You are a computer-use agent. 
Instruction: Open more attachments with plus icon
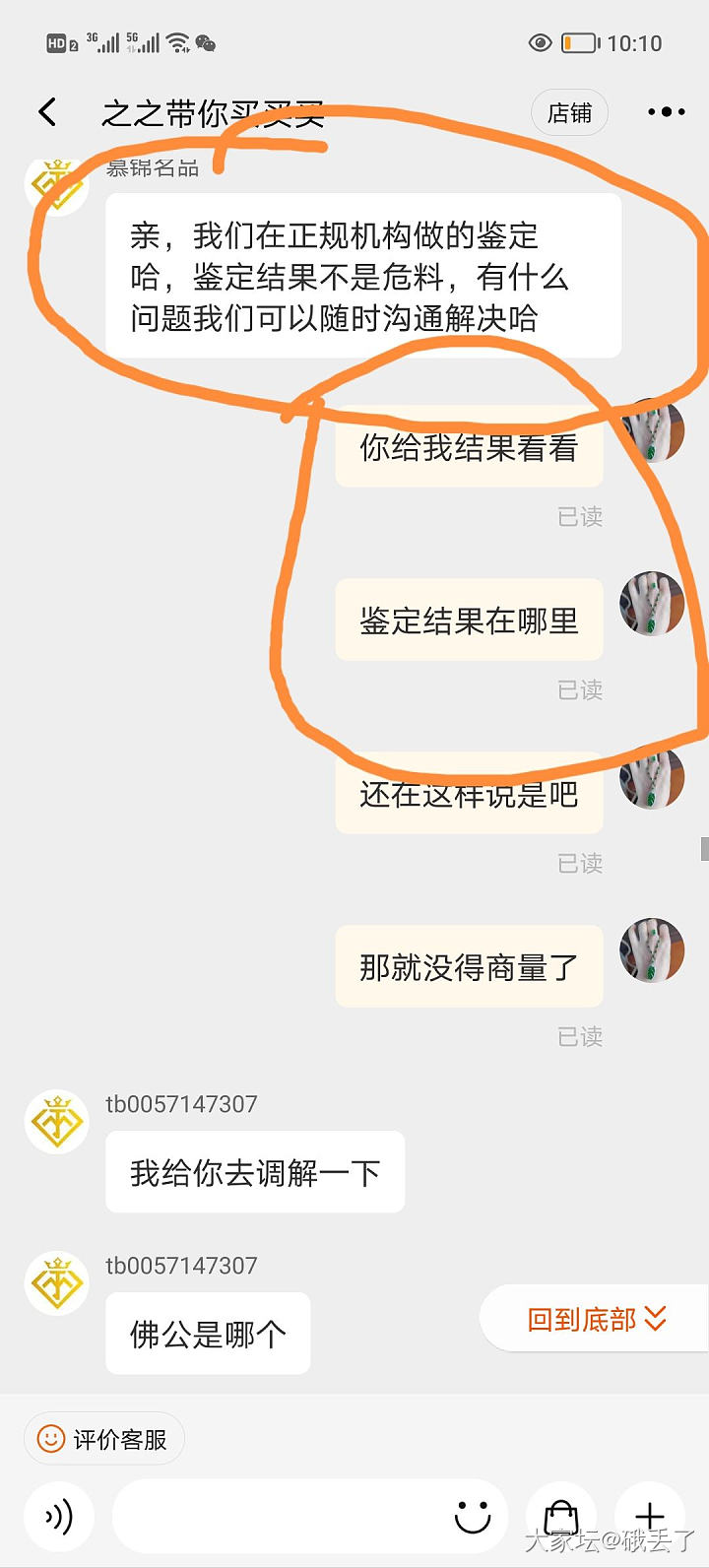click(x=650, y=1517)
